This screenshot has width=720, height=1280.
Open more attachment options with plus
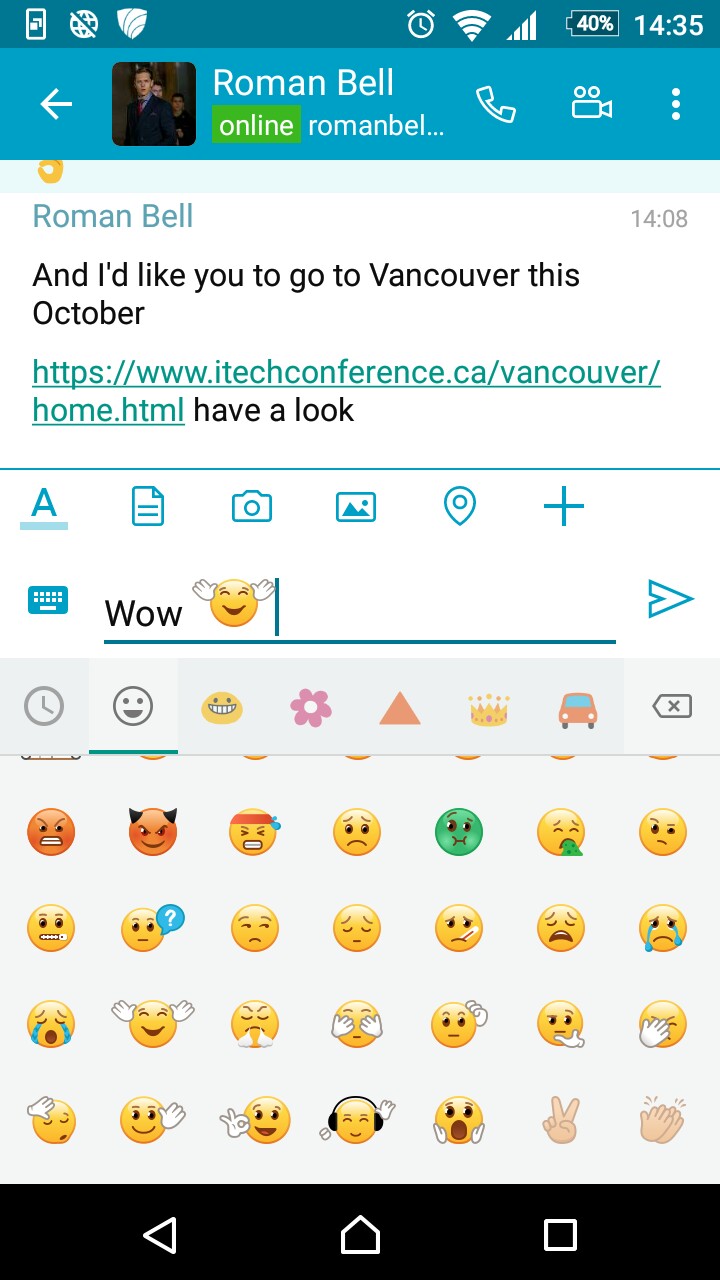pyautogui.click(x=564, y=507)
